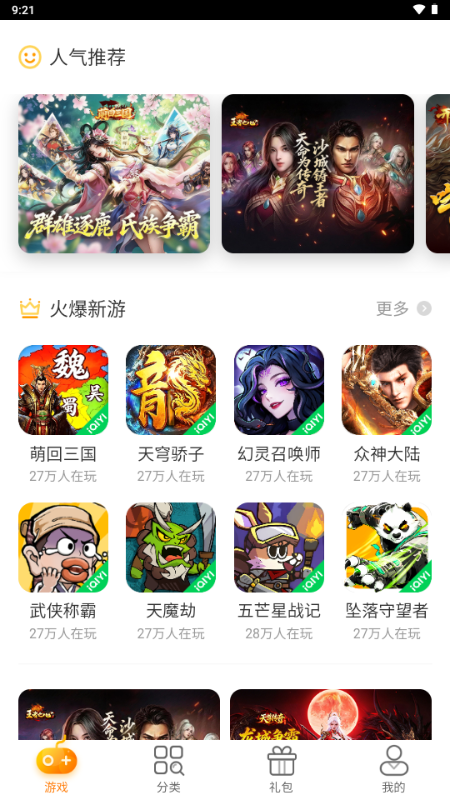The height and width of the screenshot is (800, 450).
Task: Tap 更多 to see more new games
Action: click(404, 309)
